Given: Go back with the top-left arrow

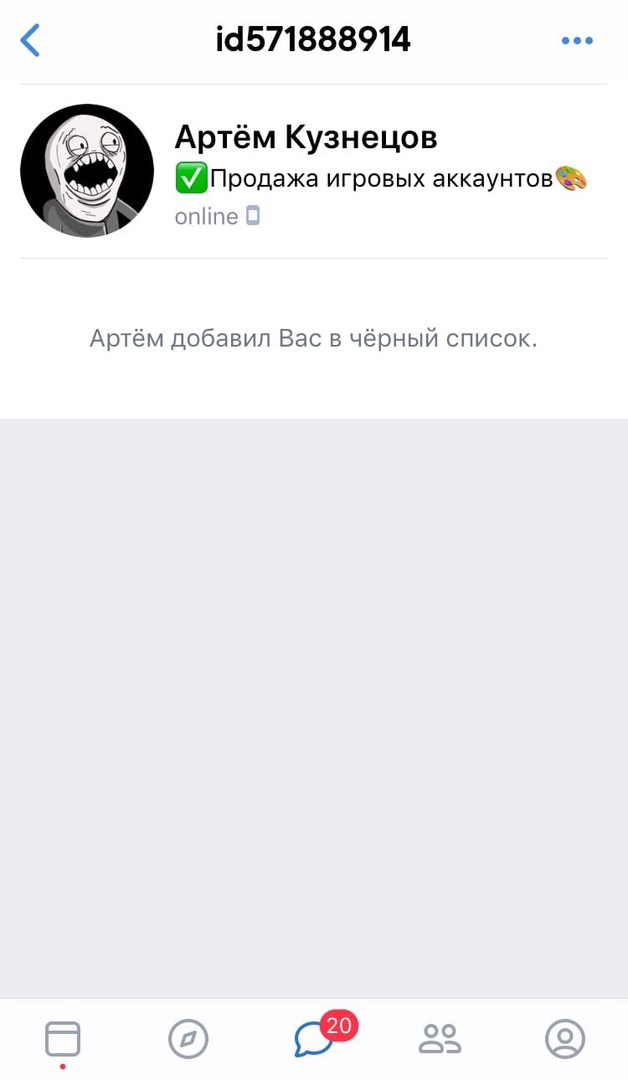Looking at the screenshot, I should [x=31, y=41].
